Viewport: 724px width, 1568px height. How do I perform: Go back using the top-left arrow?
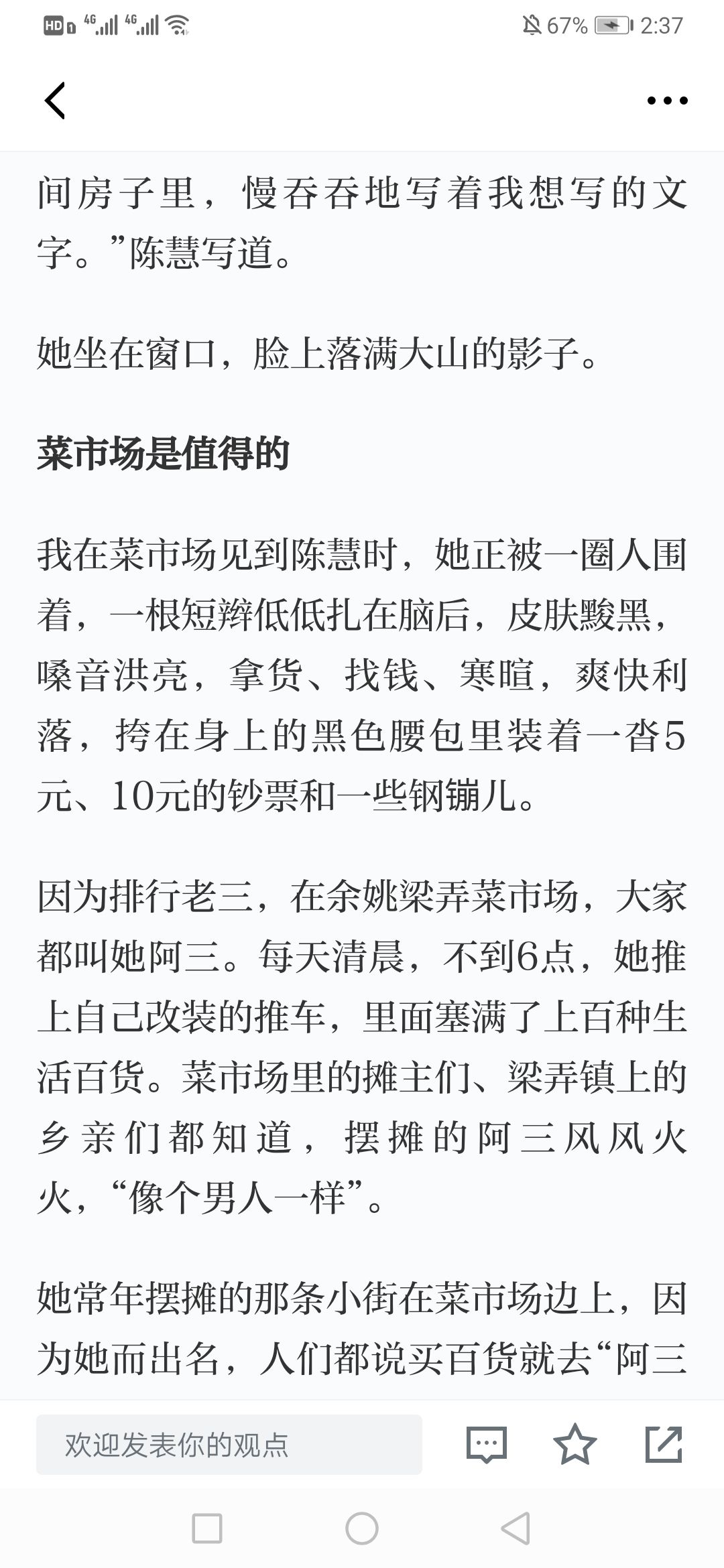click(55, 101)
